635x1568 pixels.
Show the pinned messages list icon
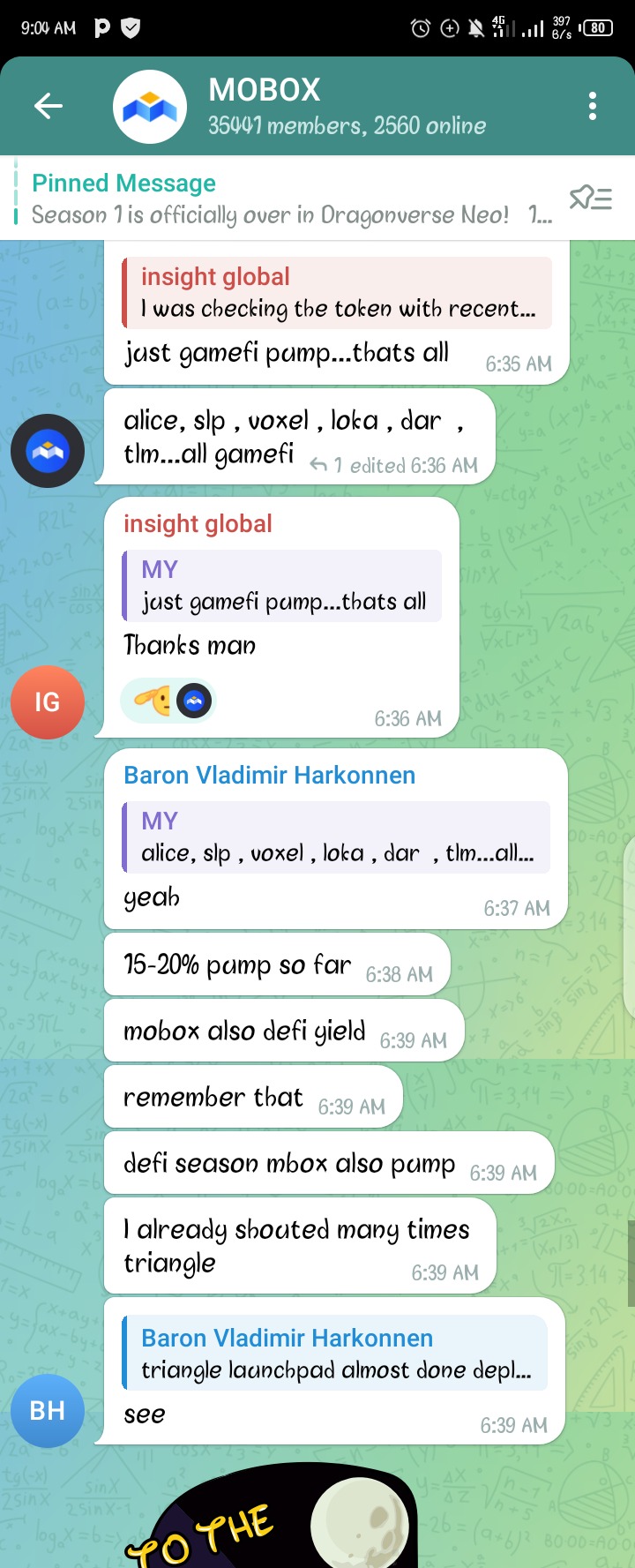590,199
